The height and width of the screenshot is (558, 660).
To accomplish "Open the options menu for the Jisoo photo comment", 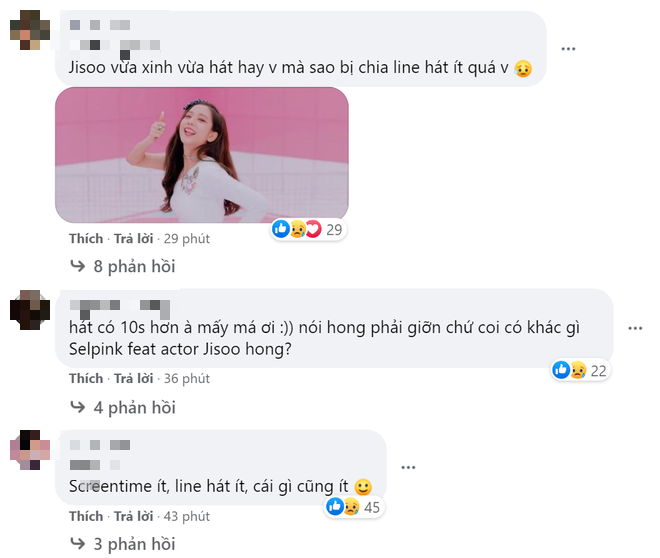I will click(568, 48).
